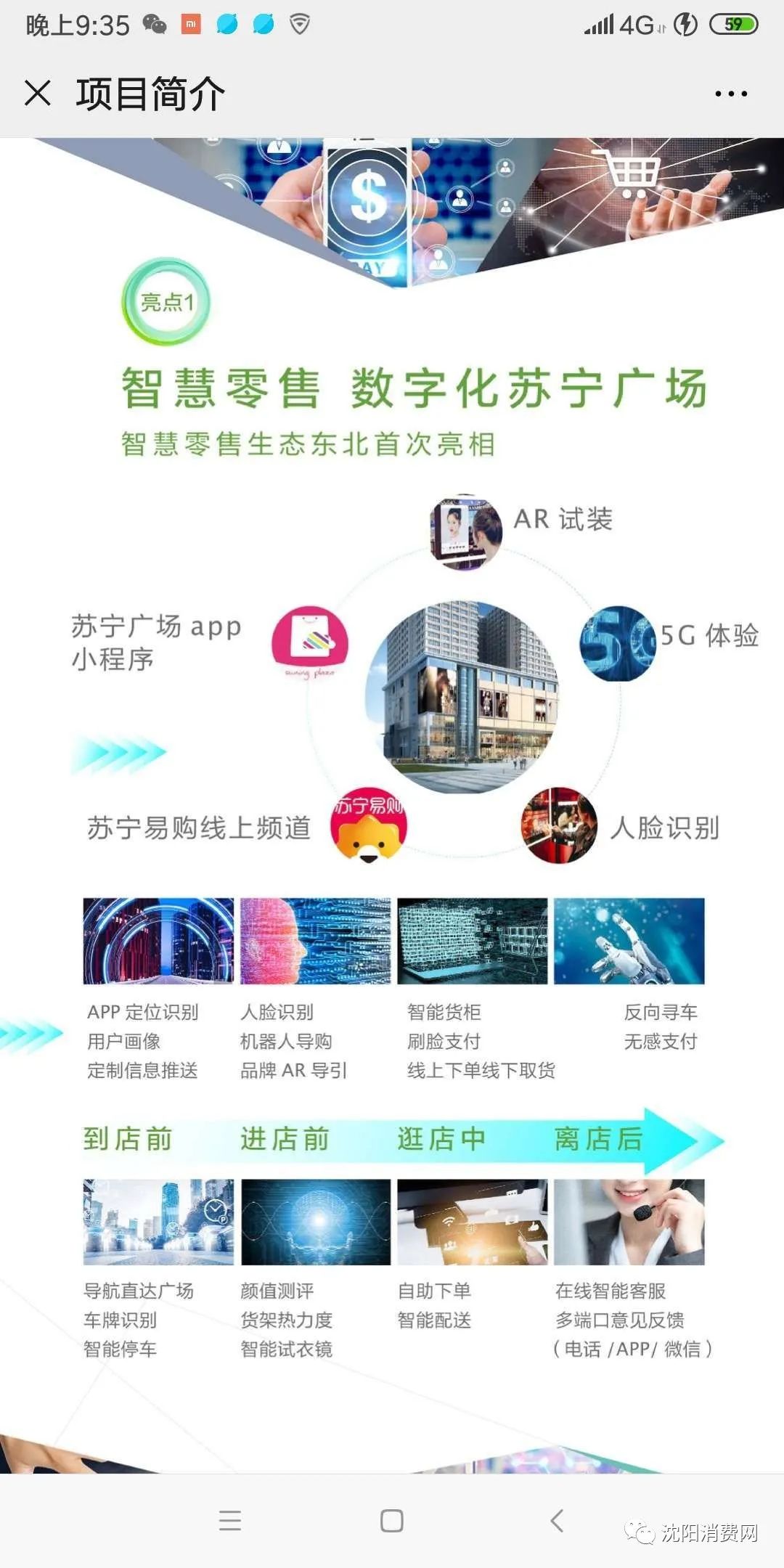Close the 项目简介 page
784x1568 pixels.
click(x=38, y=94)
